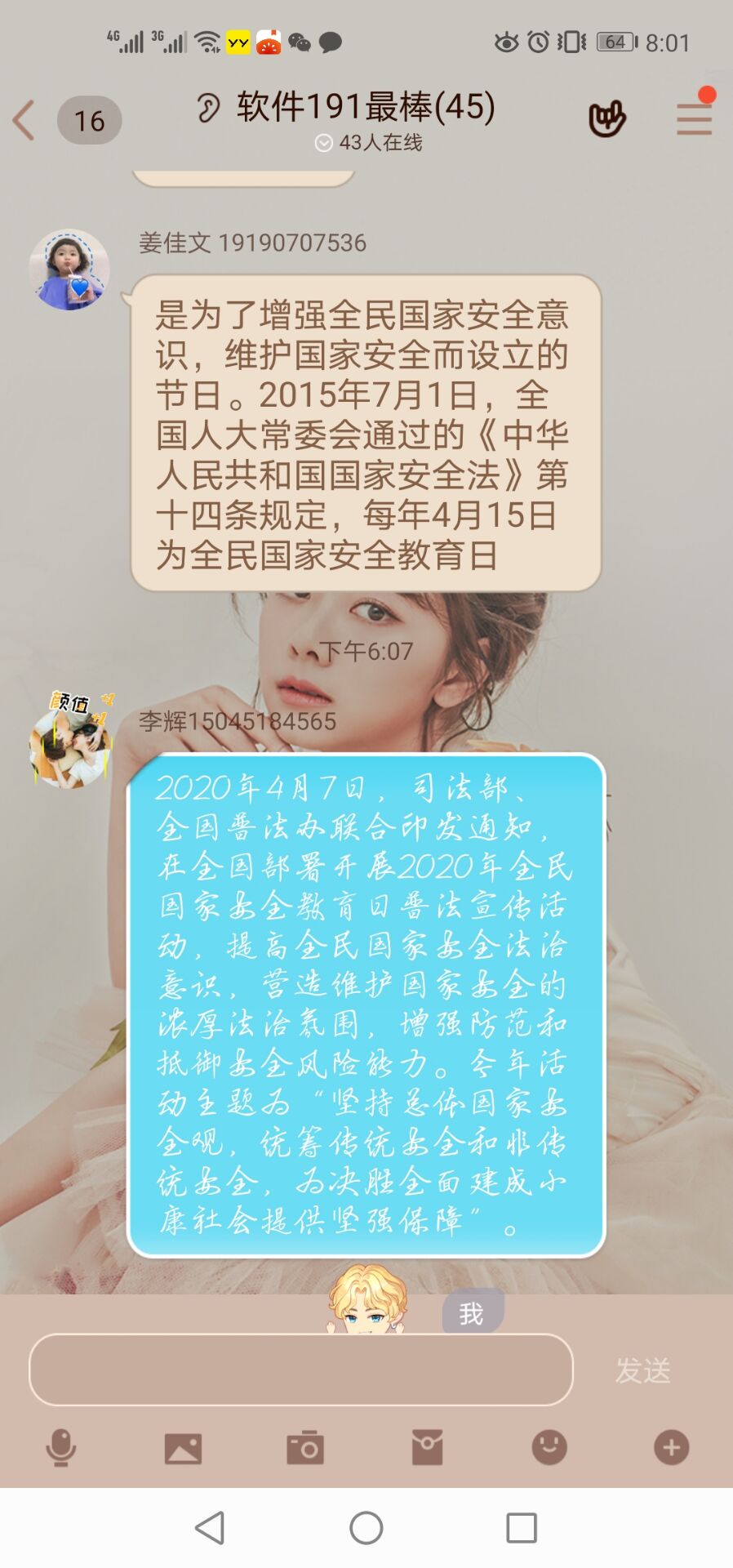Open the photo gallery picker

(x=183, y=1448)
